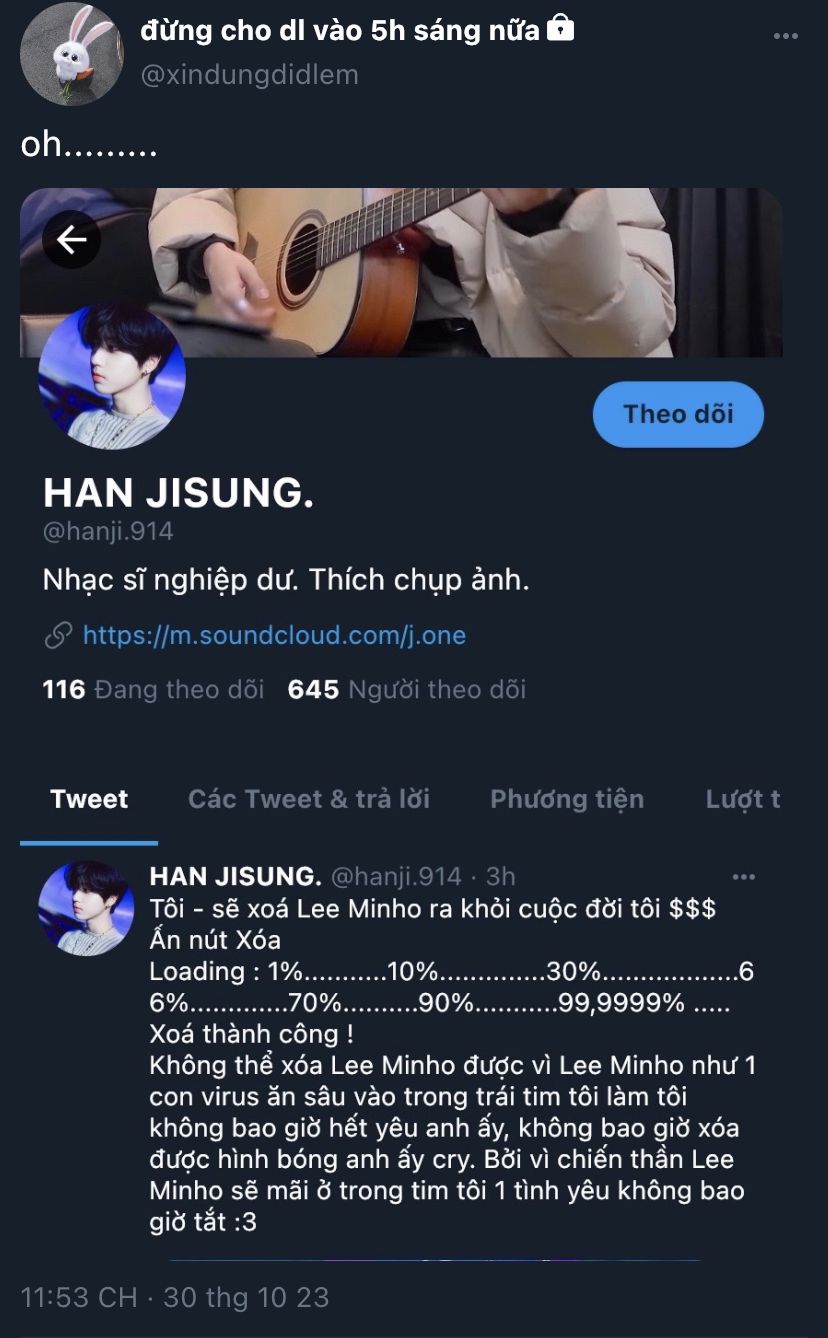The width and height of the screenshot is (828, 1338).
Task: Open the attached HAN JISUNG profile screenshot image
Action: pos(401,724)
